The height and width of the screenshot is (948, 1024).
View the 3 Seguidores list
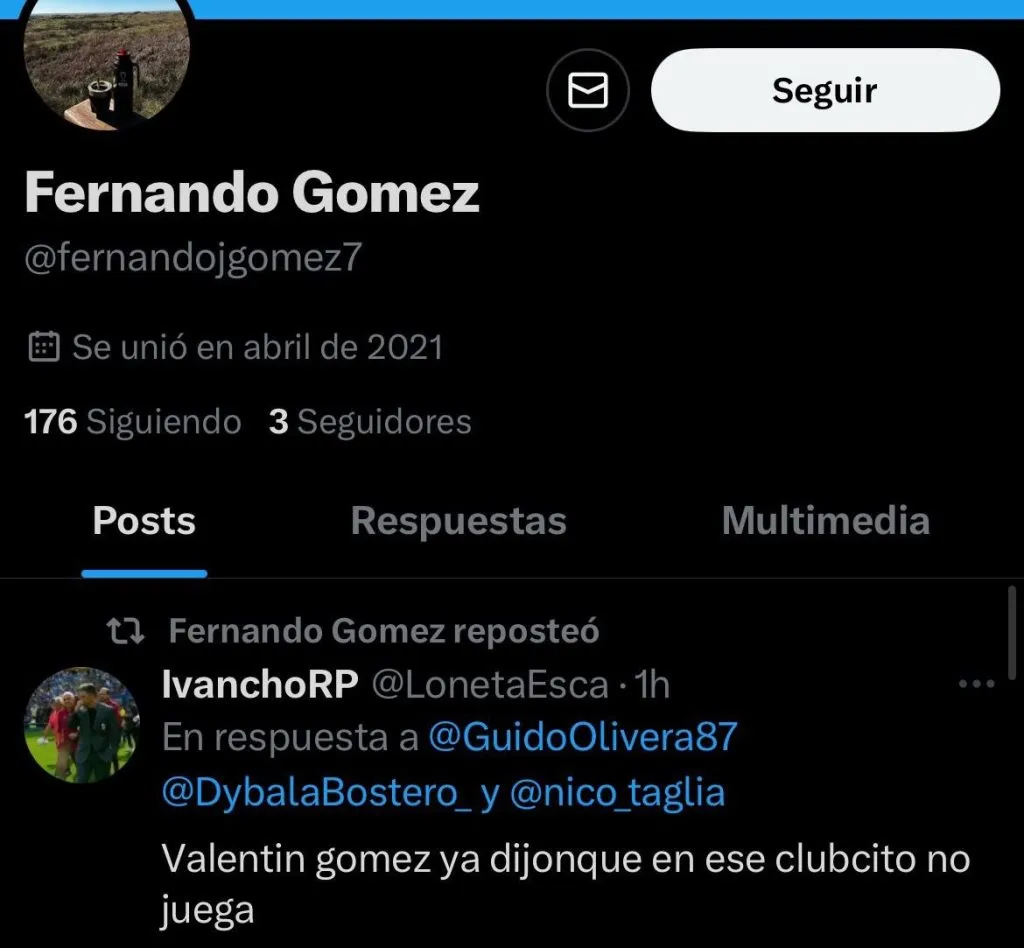pos(370,422)
